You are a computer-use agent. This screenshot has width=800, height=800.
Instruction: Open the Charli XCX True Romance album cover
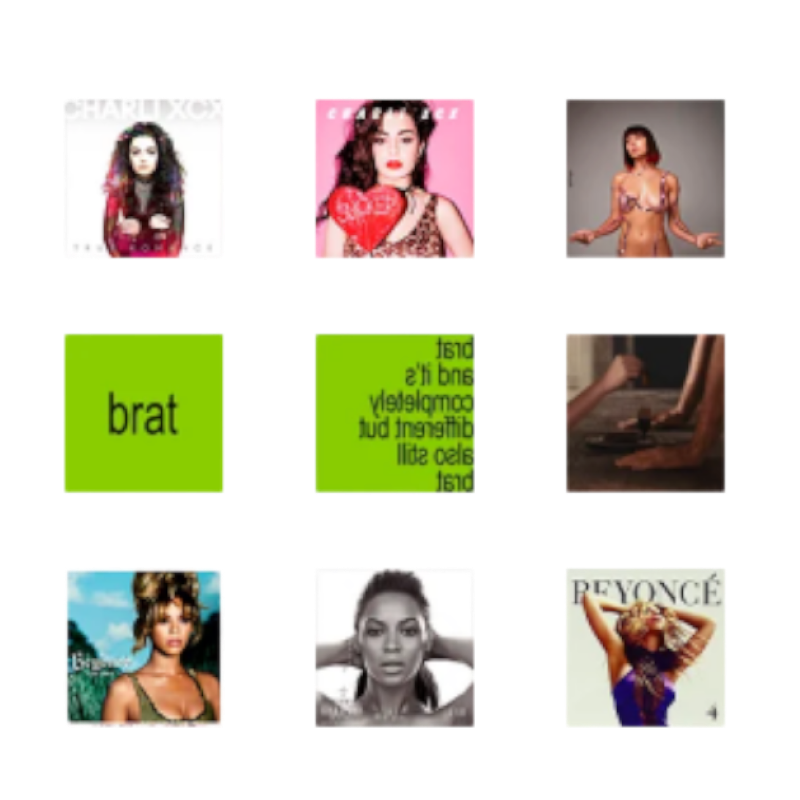click(x=144, y=178)
